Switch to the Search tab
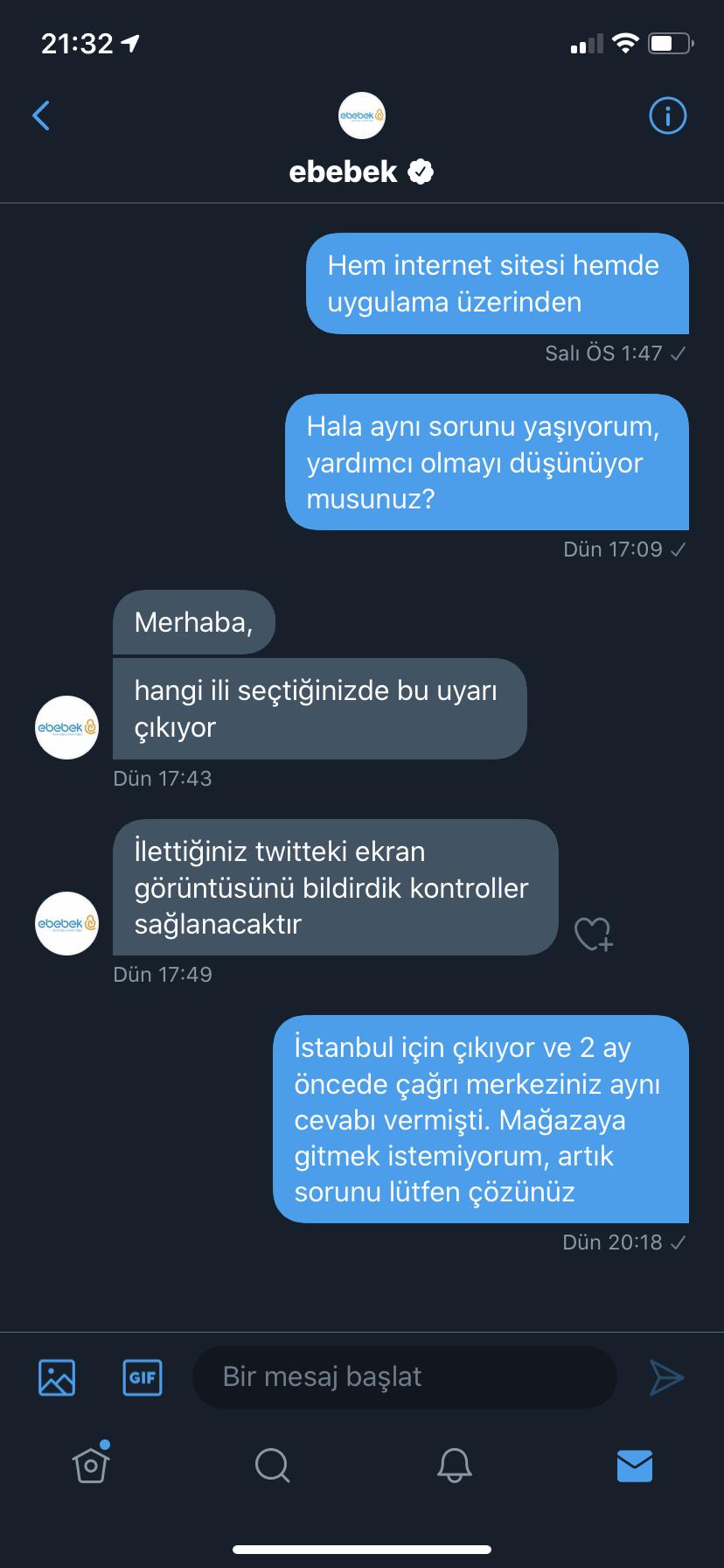 [272, 1466]
